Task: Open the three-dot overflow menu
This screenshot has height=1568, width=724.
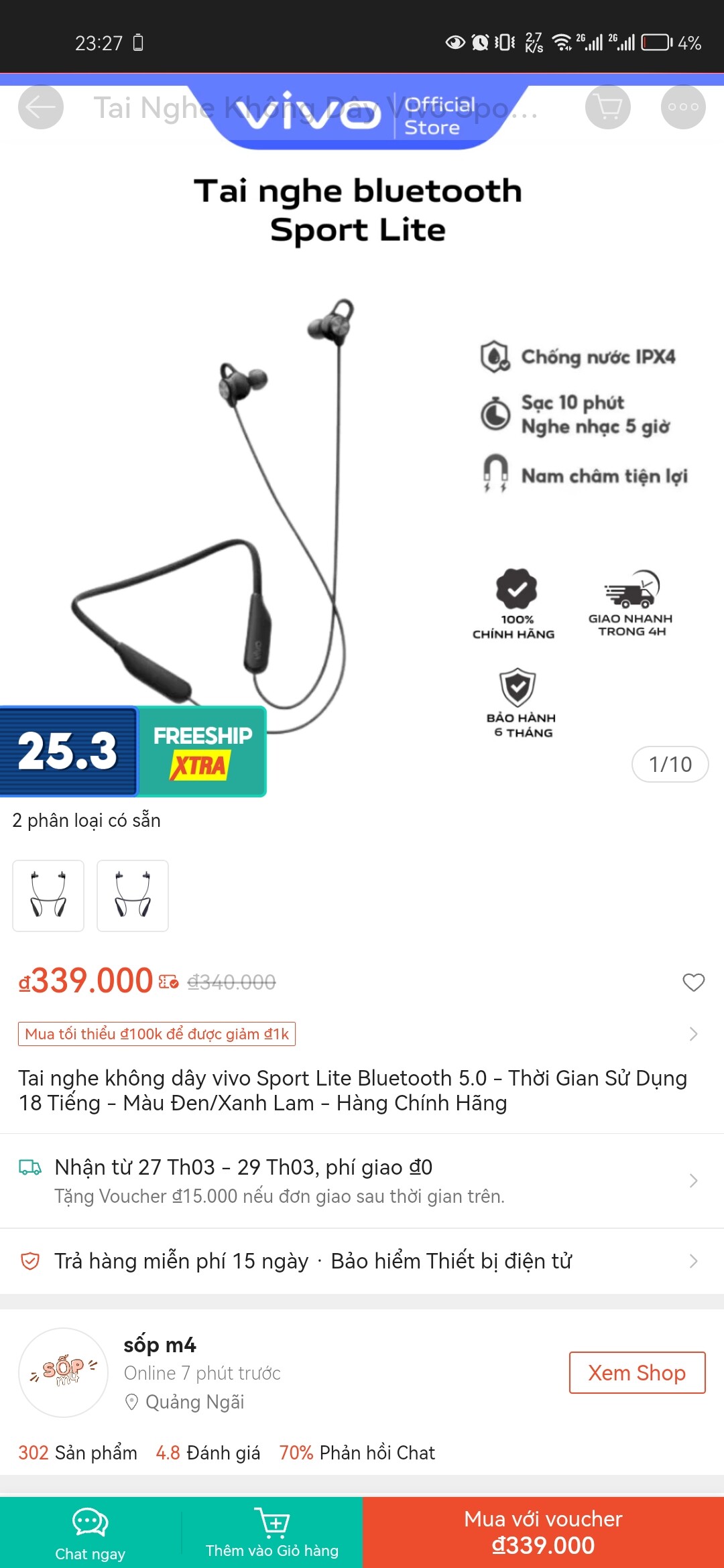Action: [683, 107]
